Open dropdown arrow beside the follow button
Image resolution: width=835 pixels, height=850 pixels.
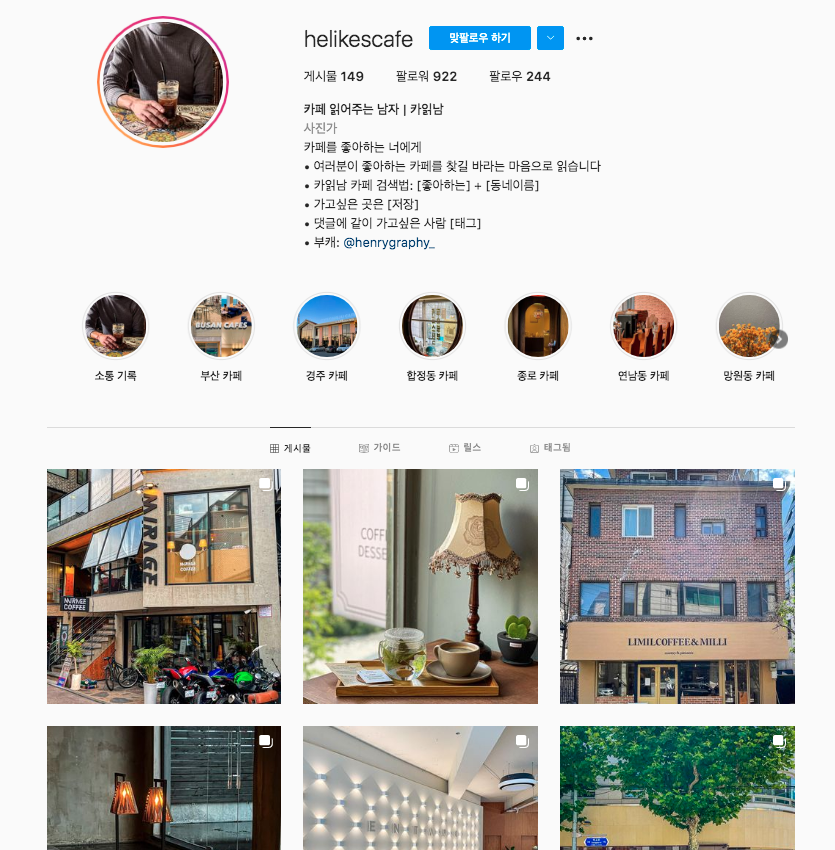click(x=548, y=37)
